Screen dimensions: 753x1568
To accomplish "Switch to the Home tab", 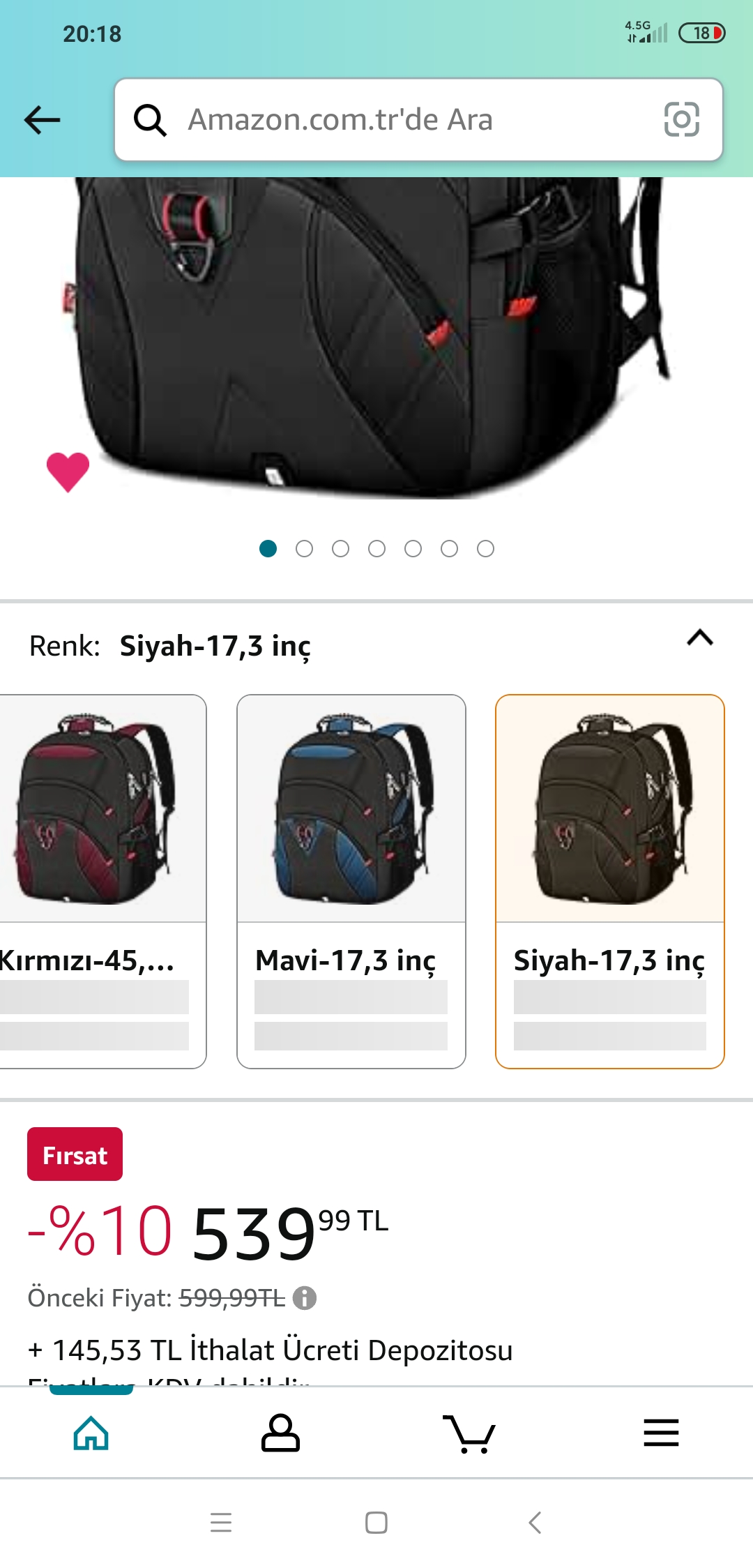I will click(x=91, y=1433).
